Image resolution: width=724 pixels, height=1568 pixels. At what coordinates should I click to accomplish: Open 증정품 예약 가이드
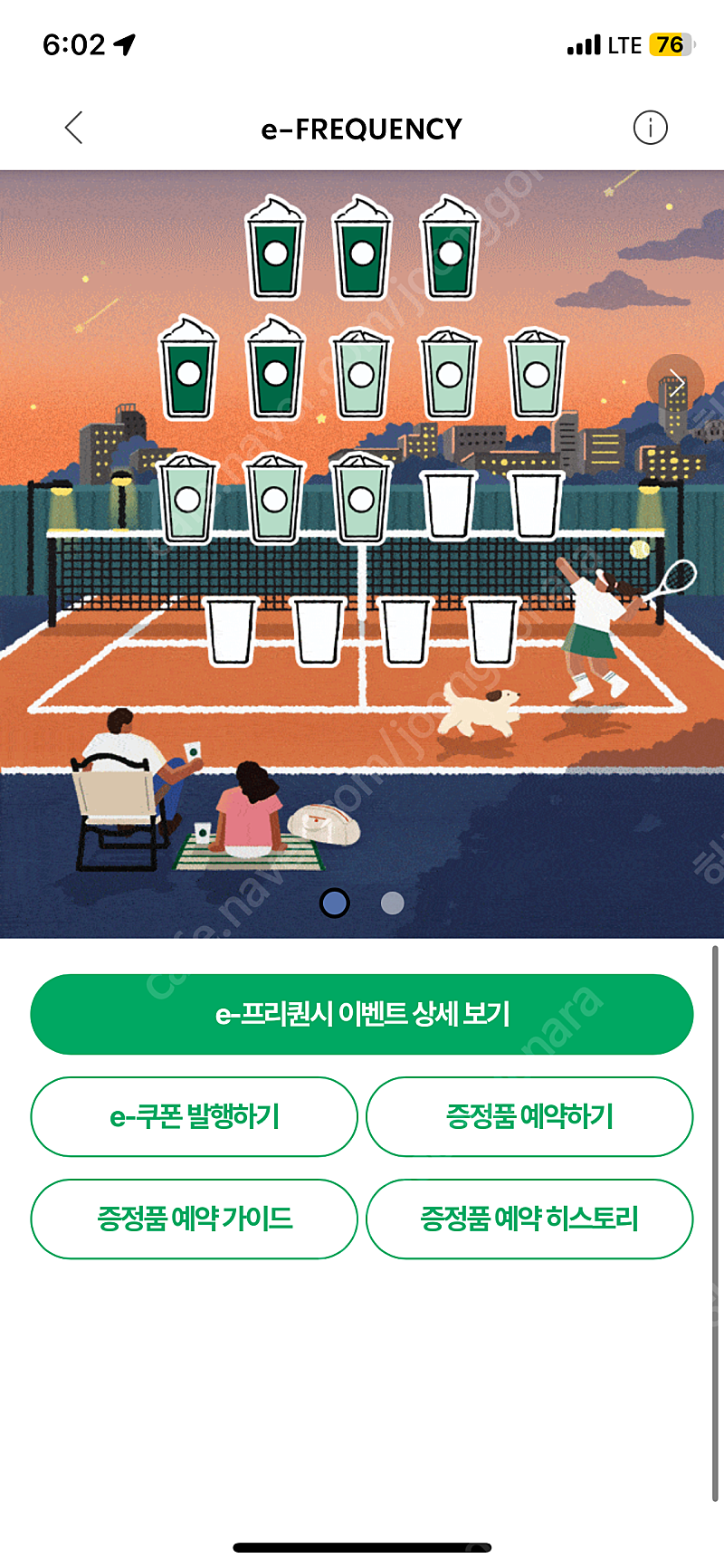(195, 1219)
